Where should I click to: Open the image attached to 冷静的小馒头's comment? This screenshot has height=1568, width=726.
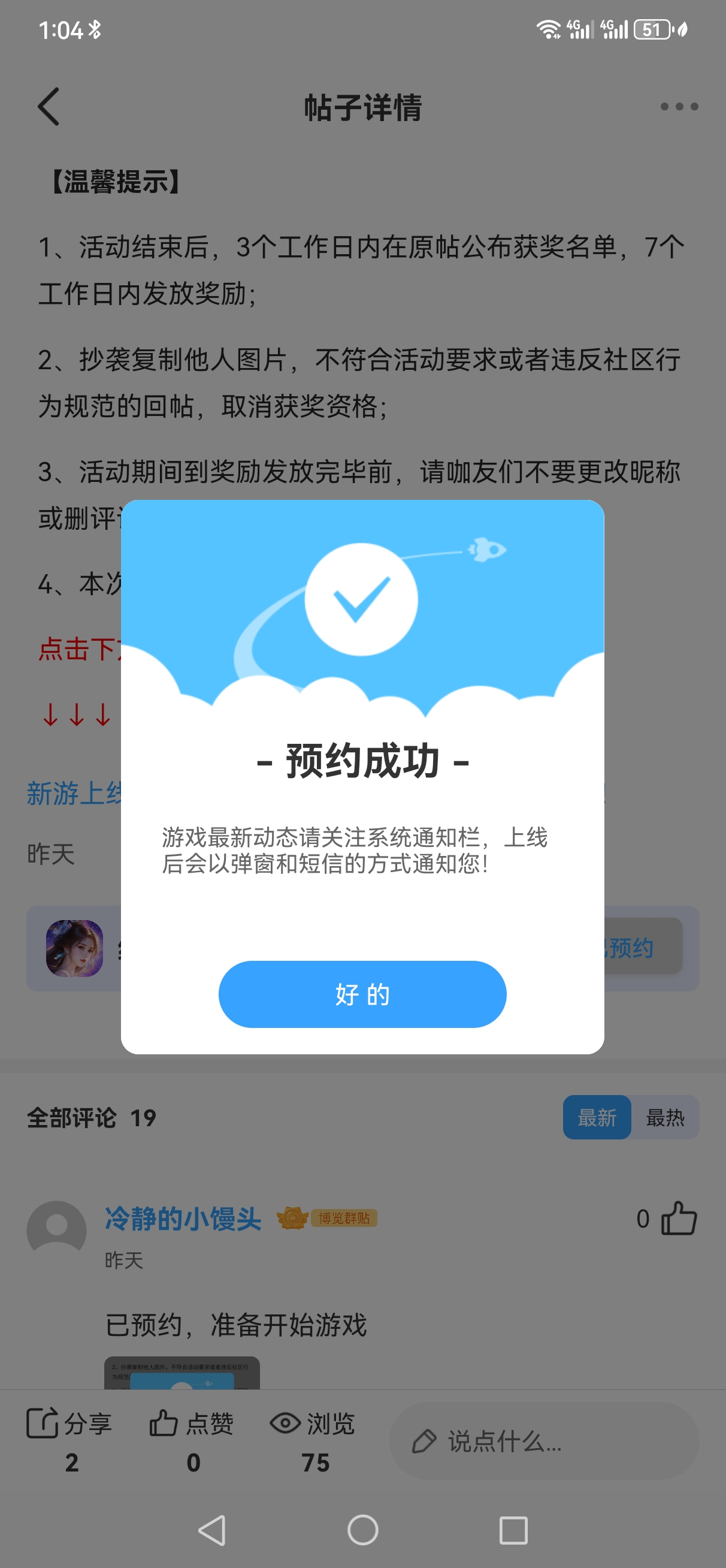[x=181, y=1373]
